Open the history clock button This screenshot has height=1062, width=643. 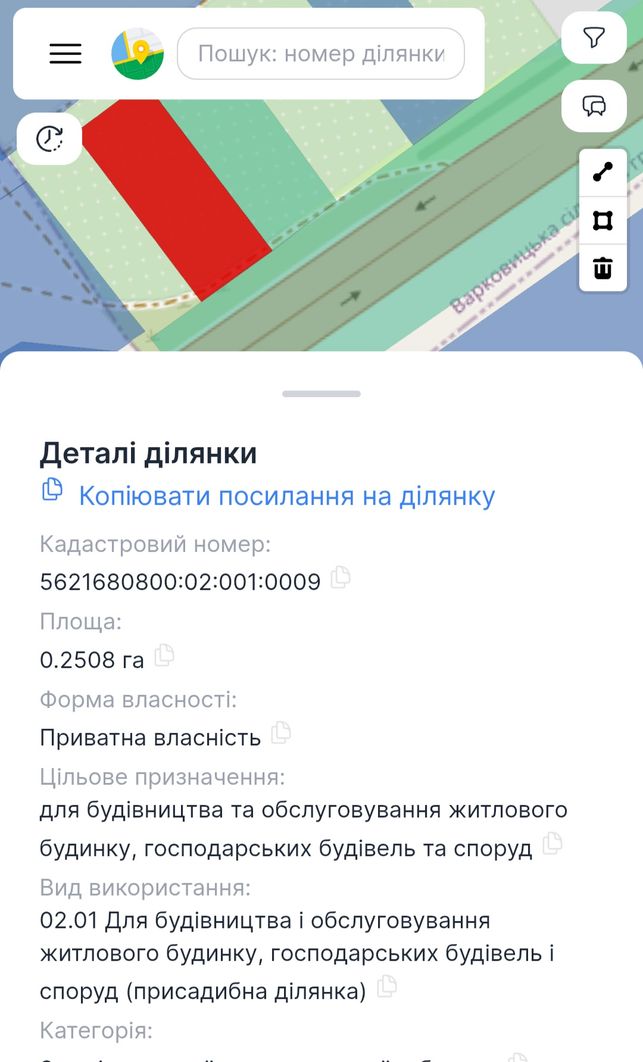point(49,139)
